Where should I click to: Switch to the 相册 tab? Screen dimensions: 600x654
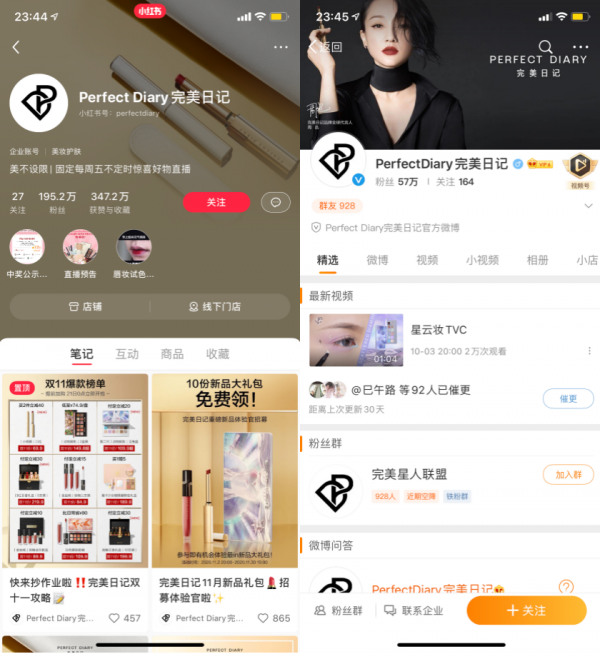[537, 260]
